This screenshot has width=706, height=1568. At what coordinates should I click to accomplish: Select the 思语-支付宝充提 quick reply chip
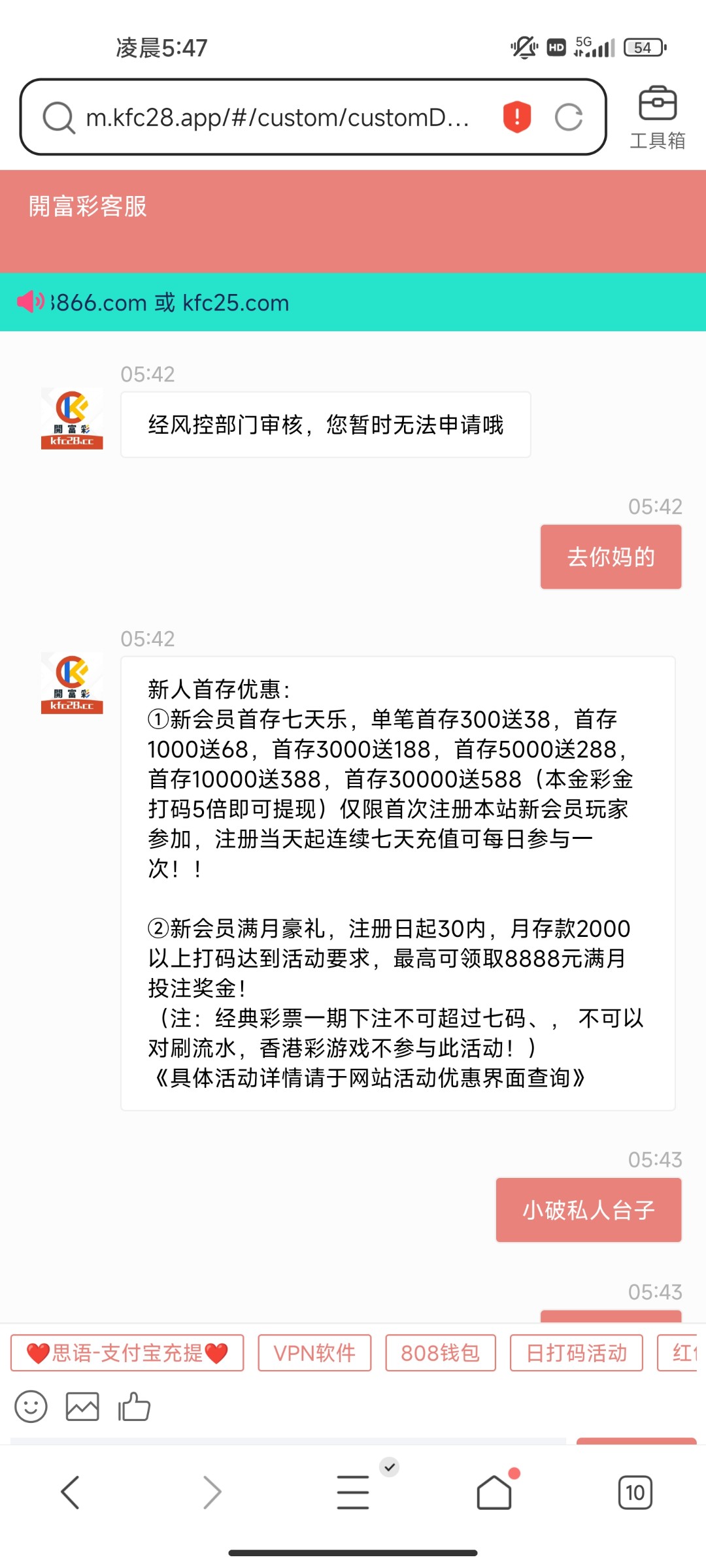[x=127, y=1352]
